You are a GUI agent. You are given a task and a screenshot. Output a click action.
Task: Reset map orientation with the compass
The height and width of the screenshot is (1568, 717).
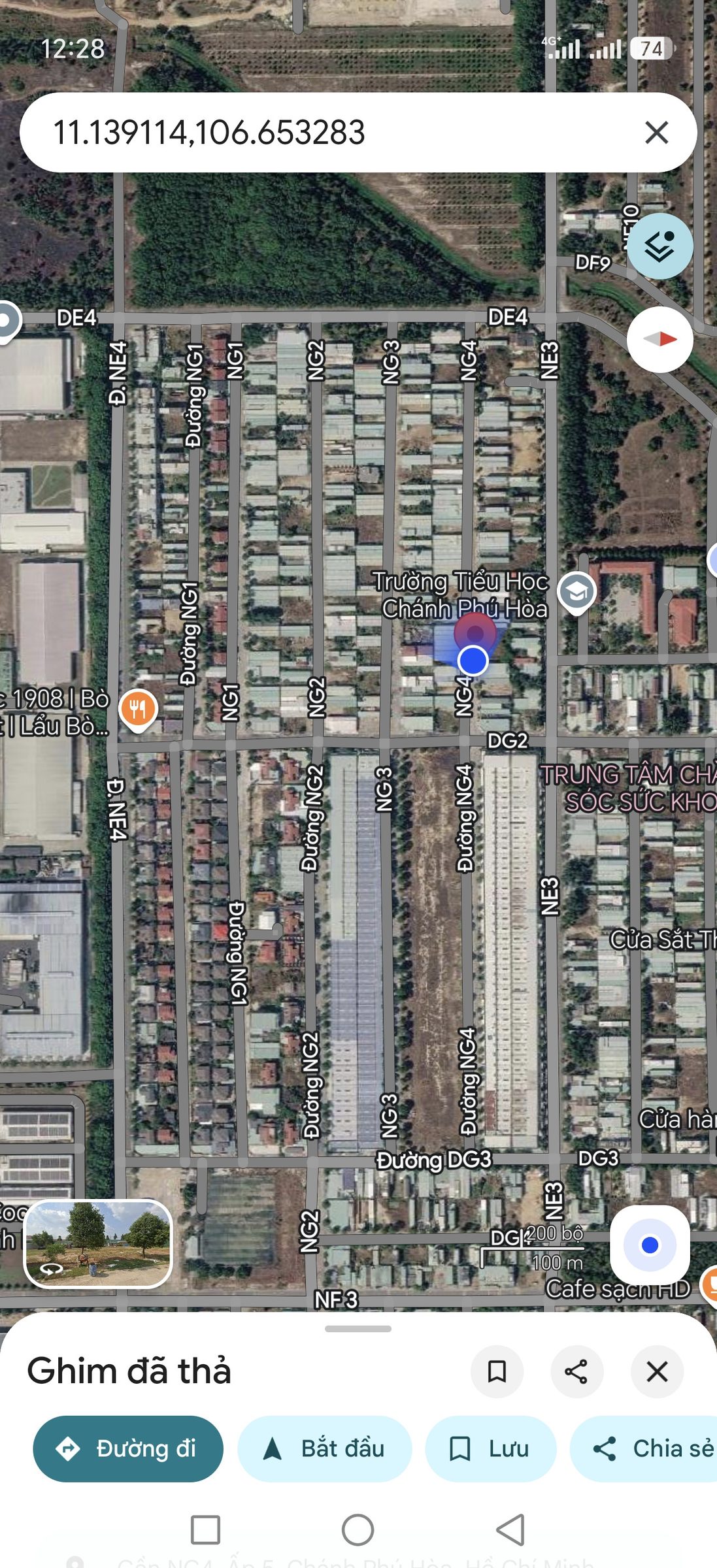pyautogui.click(x=660, y=339)
